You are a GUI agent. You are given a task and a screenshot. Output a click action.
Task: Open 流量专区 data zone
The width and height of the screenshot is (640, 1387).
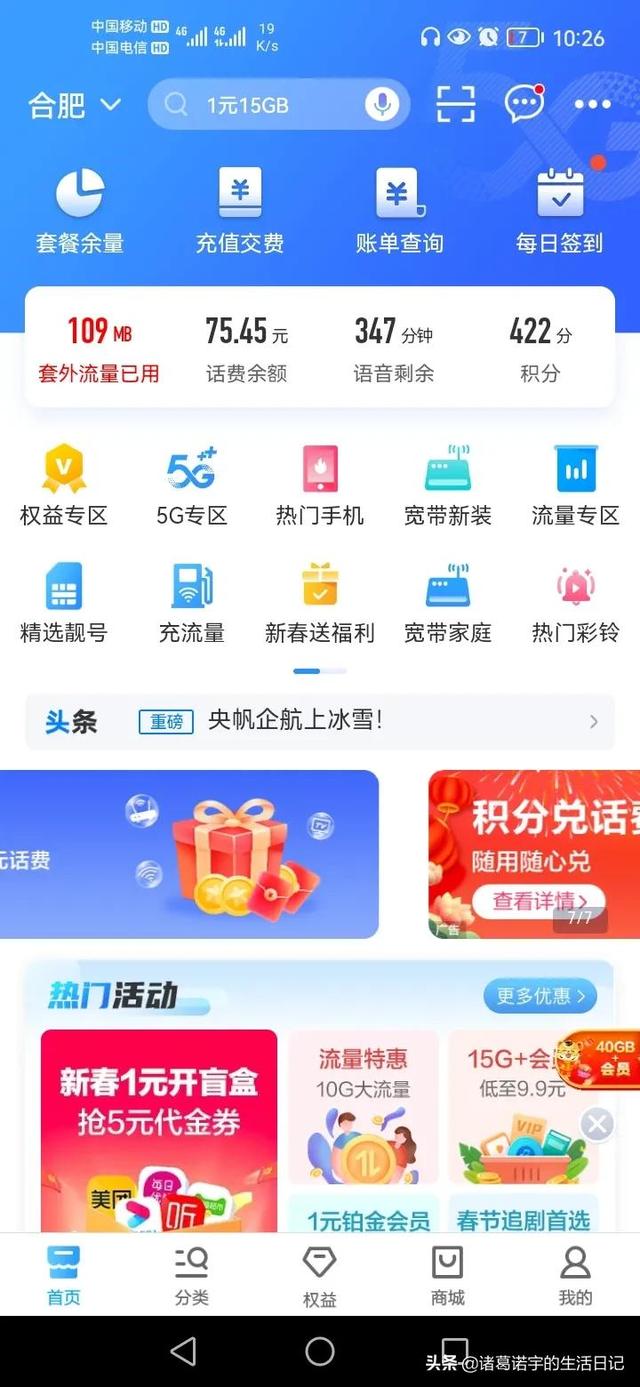point(575,486)
